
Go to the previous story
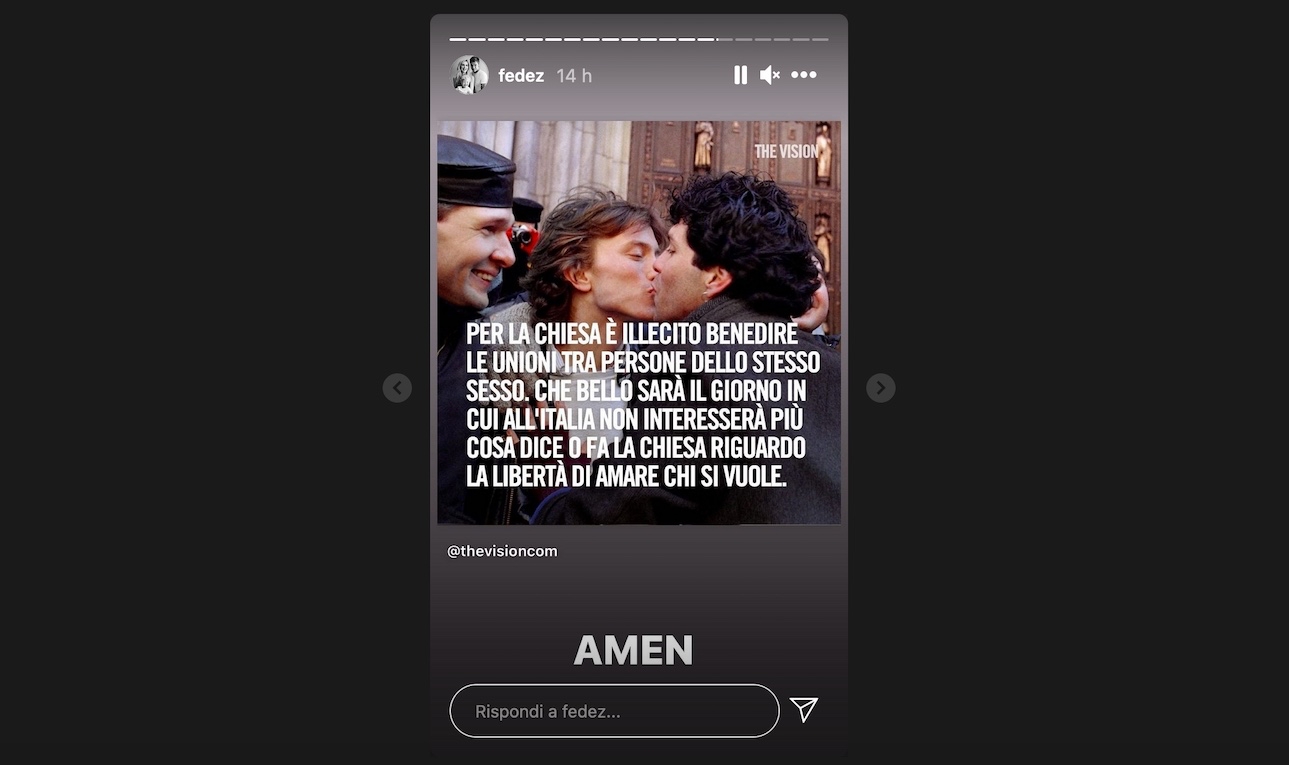[397, 388]
